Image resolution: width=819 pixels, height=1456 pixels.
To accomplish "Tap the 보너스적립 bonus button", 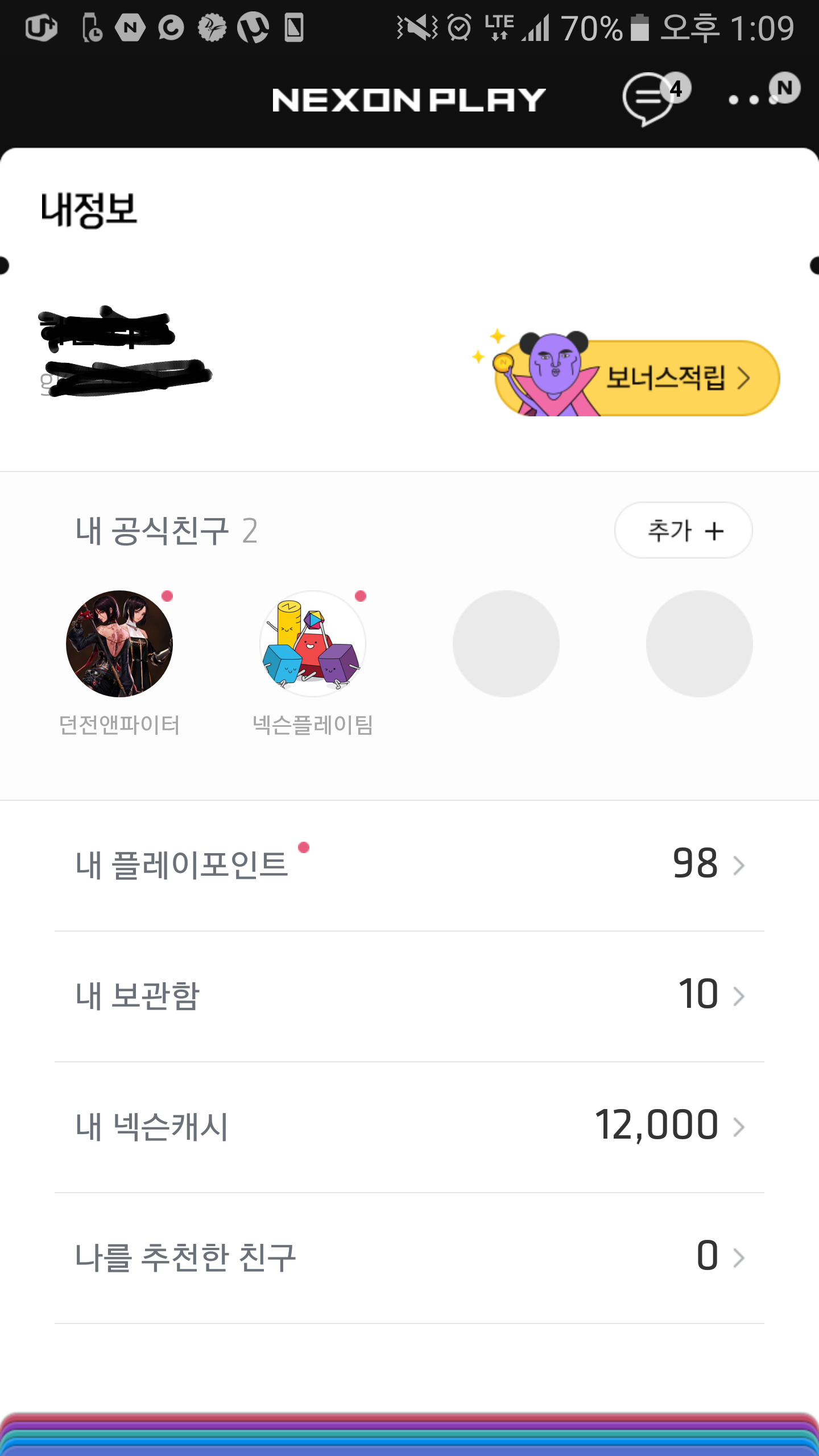I will (x=637, y=378).
